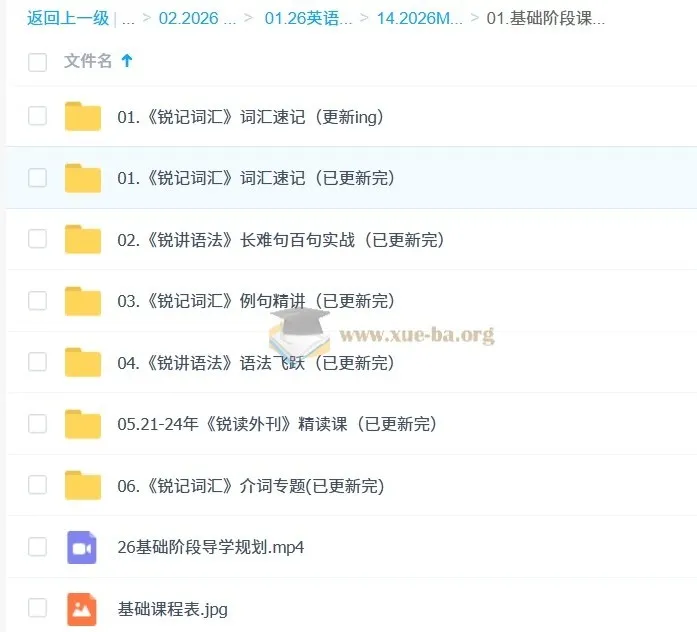
Task: Open folder 05.21-24年《锐读外刊》精读课
Action: click(277, 424)
